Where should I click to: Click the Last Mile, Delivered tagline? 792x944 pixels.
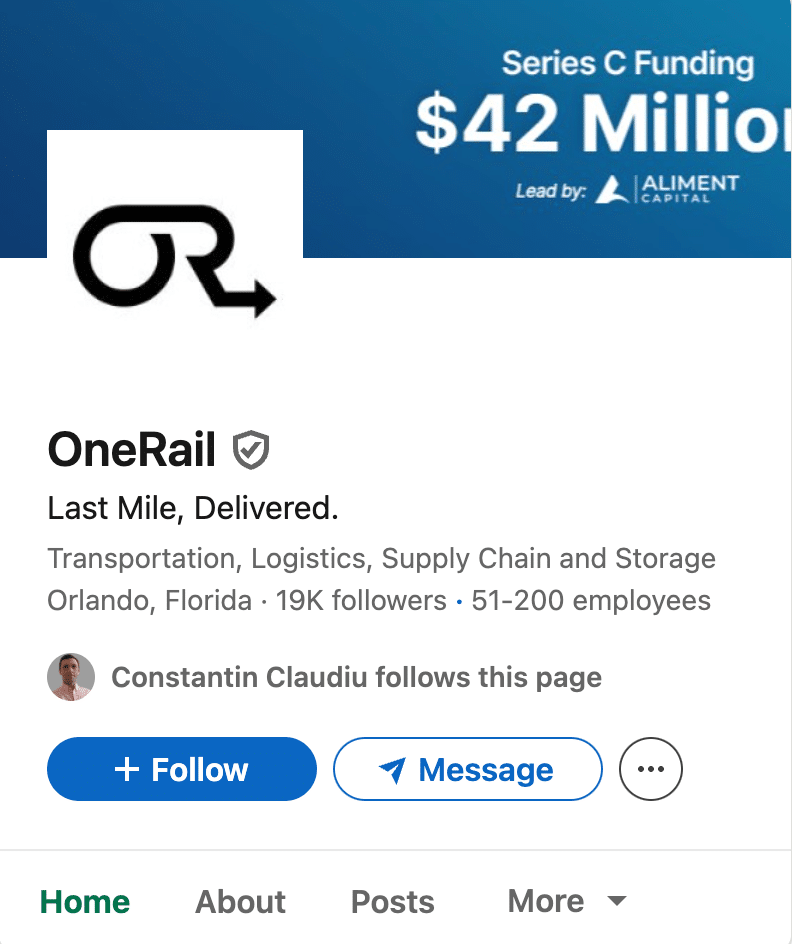pos(192,508)
